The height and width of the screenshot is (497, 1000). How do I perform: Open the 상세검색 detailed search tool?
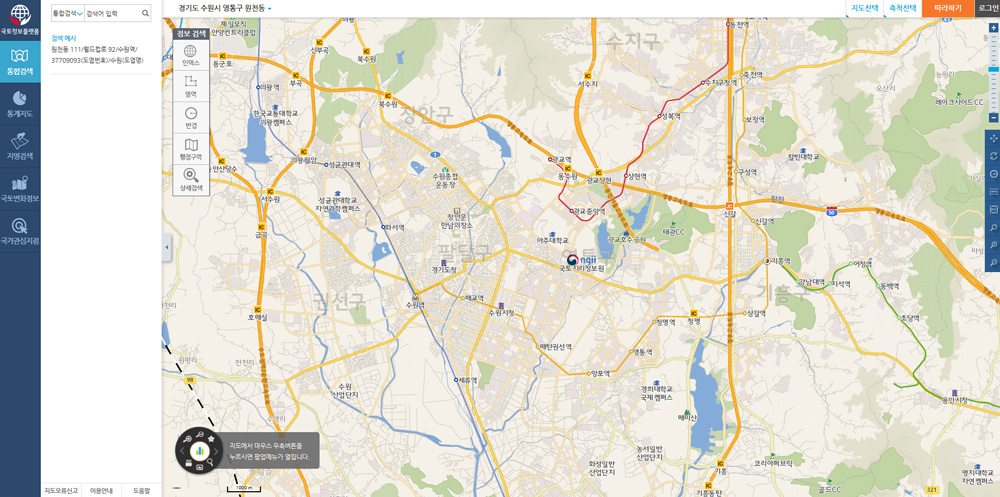pyautogui.click(x=191, y=180)
